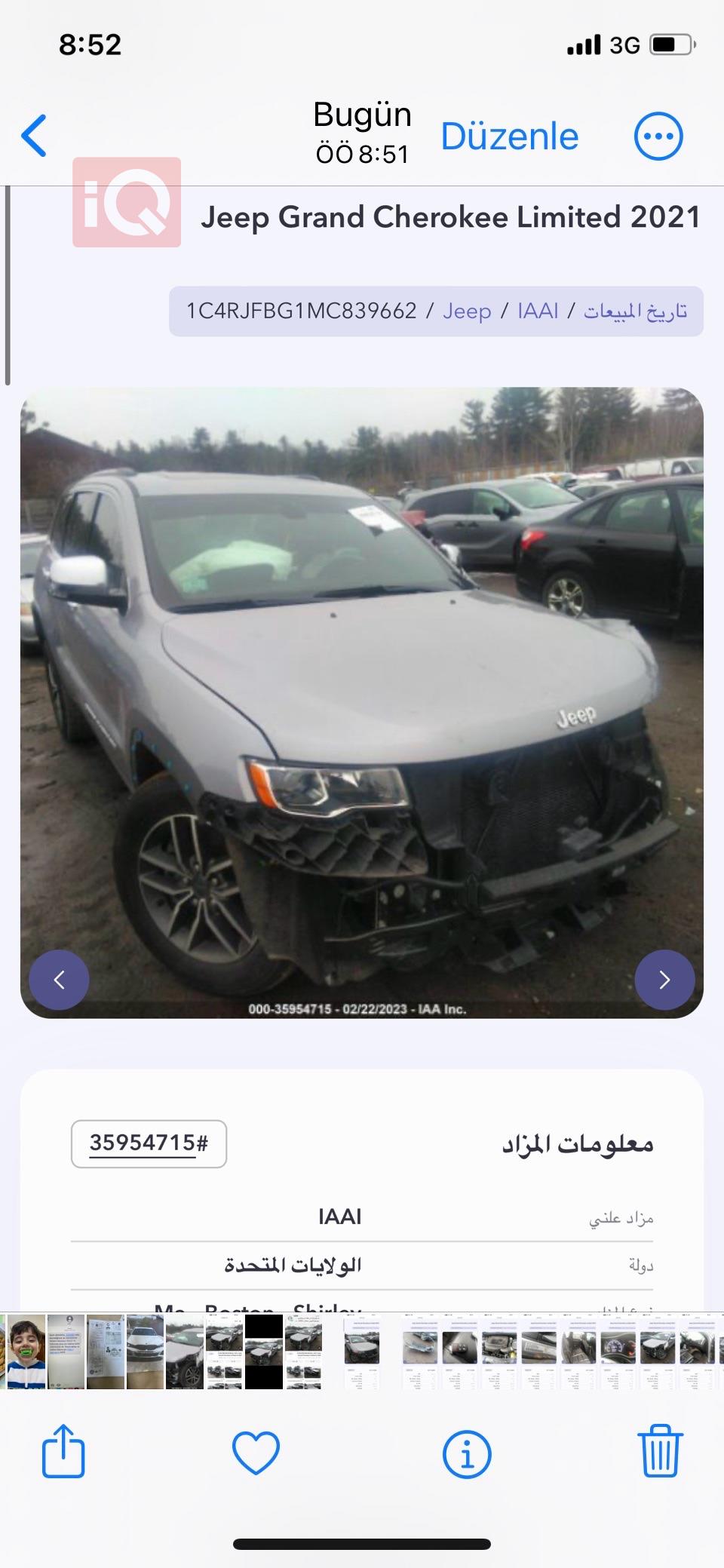
Task: Show photo info details
Action: click(466, 1453)
